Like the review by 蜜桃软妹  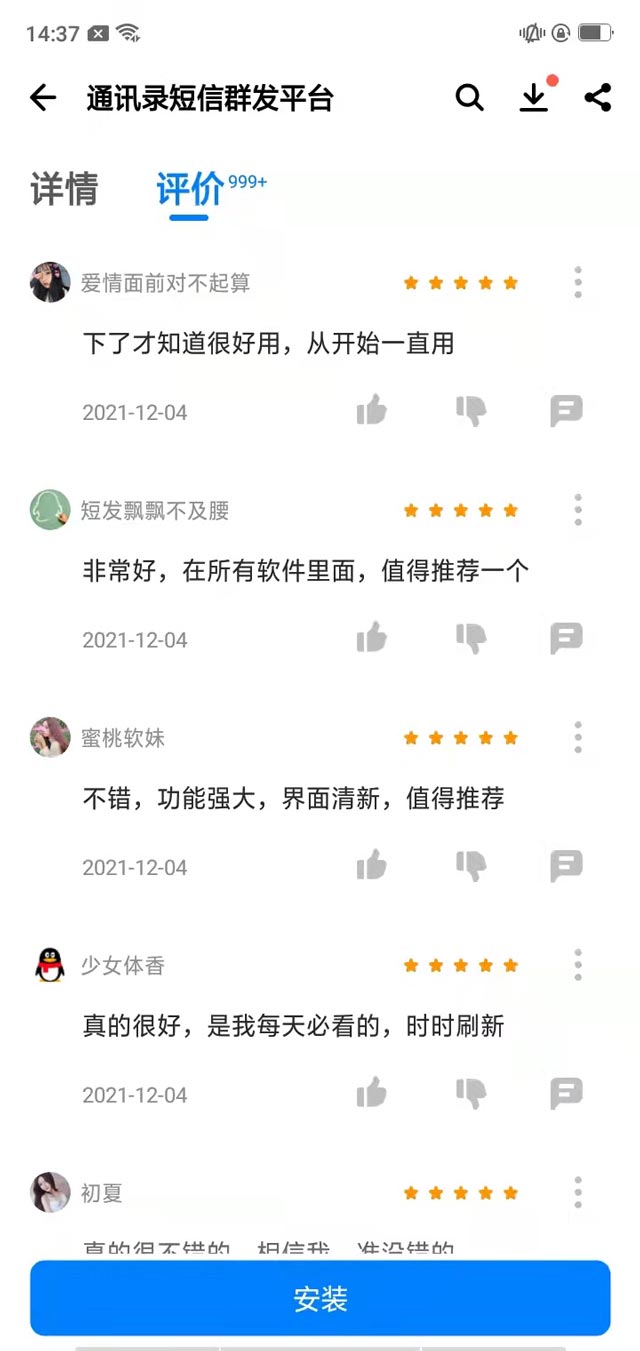(372, 865)
